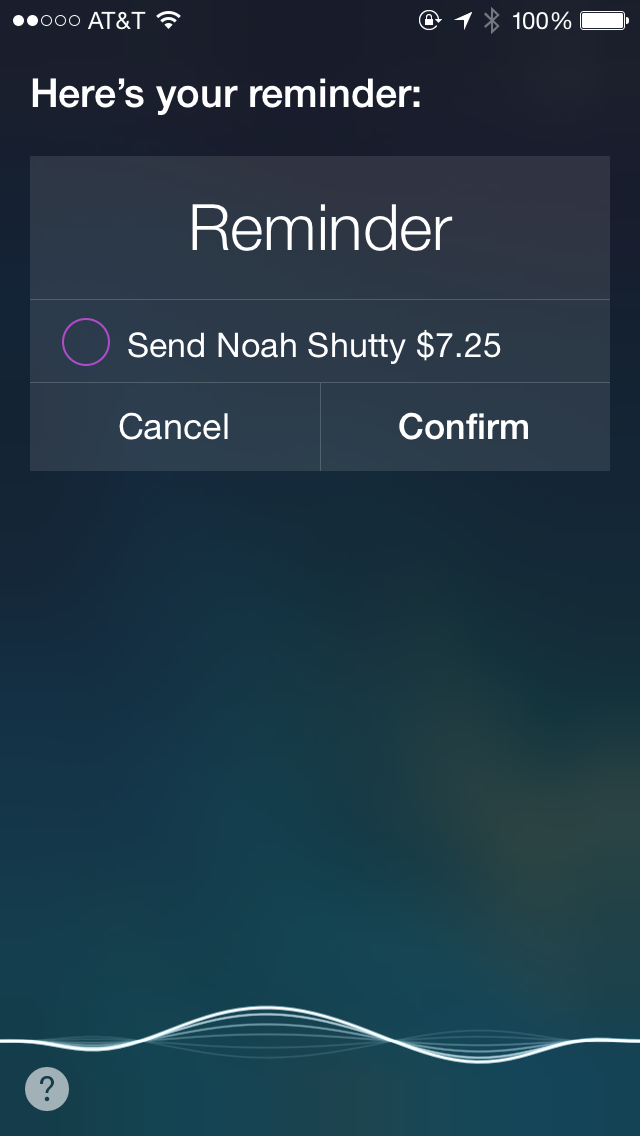
Task: Tap the Siri waveform to speak
Action: (x=320, y=1036)
